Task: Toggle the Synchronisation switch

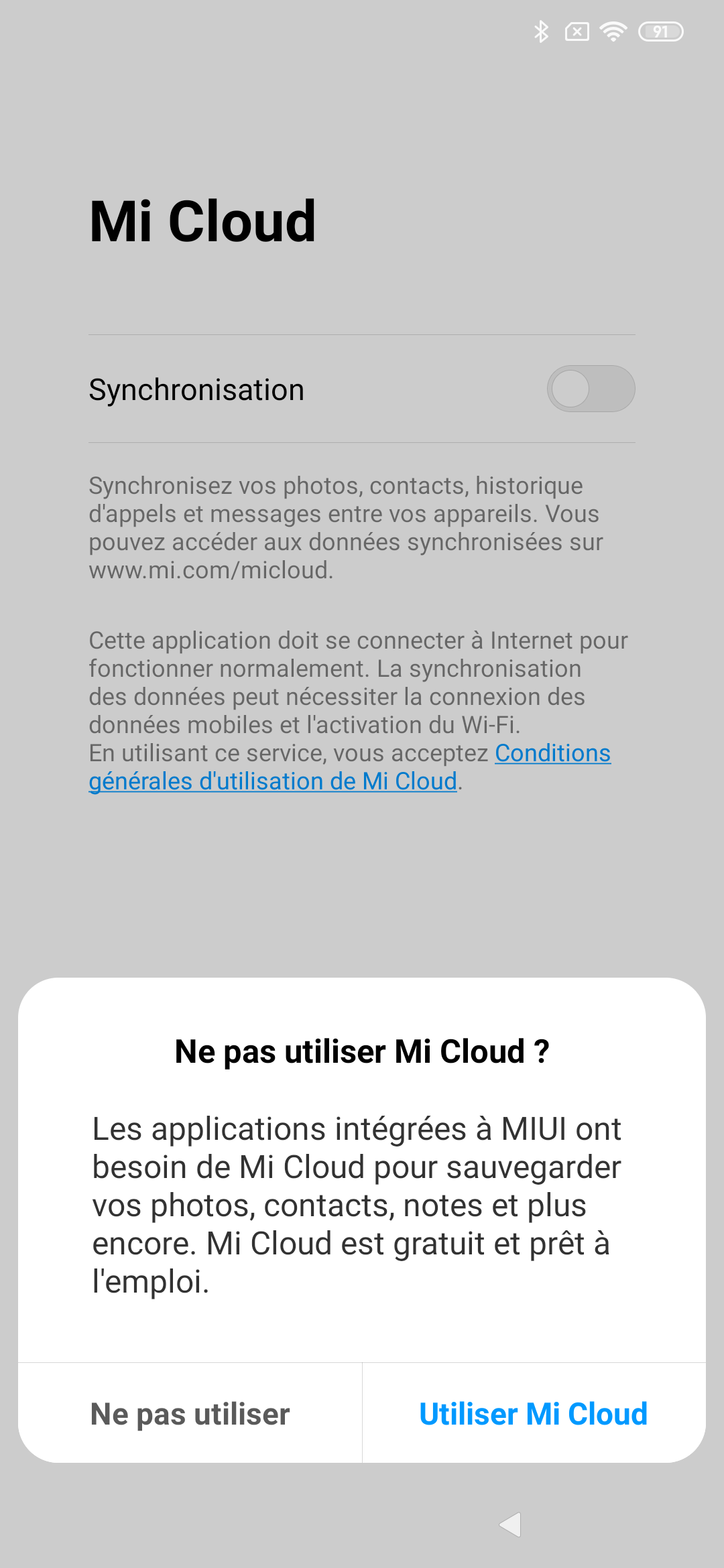Action: click(x=591, y=389)
